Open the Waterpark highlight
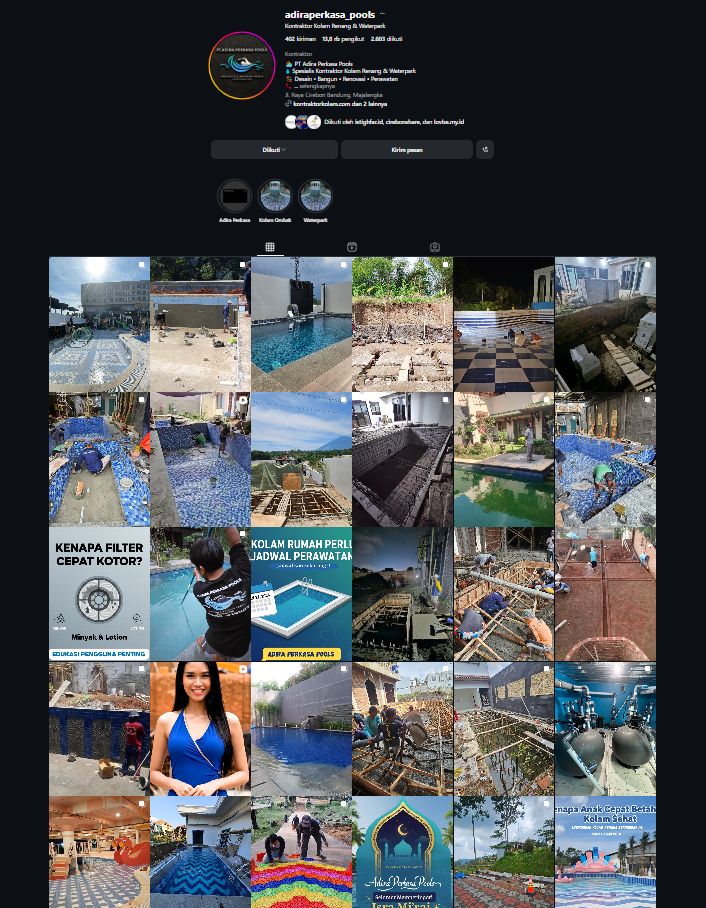 [x=315, y=195]
